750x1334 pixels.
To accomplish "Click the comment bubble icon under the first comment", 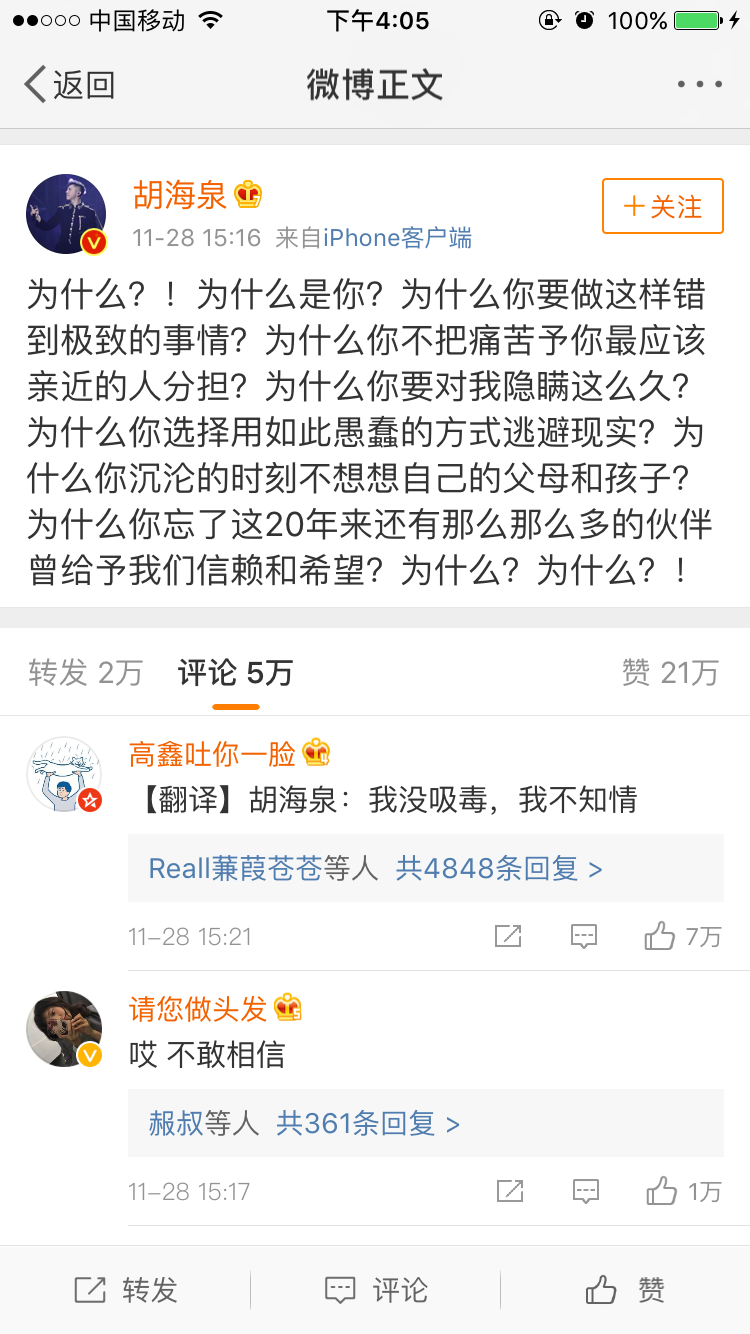I will point(584,936).
